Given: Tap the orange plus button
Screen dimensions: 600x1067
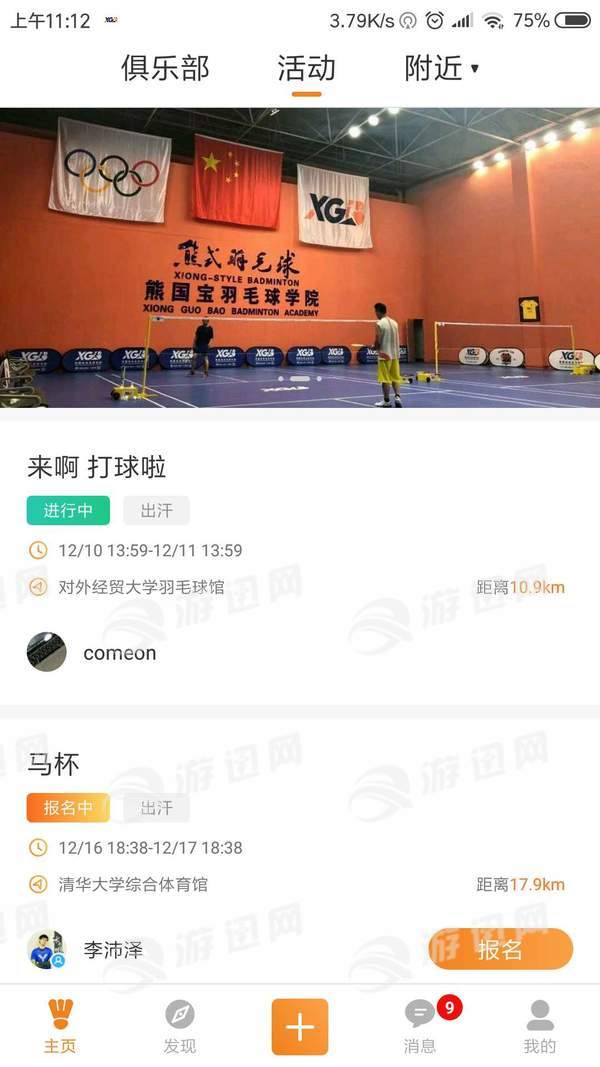Looking at the screenshot, I should point(300,1026).
